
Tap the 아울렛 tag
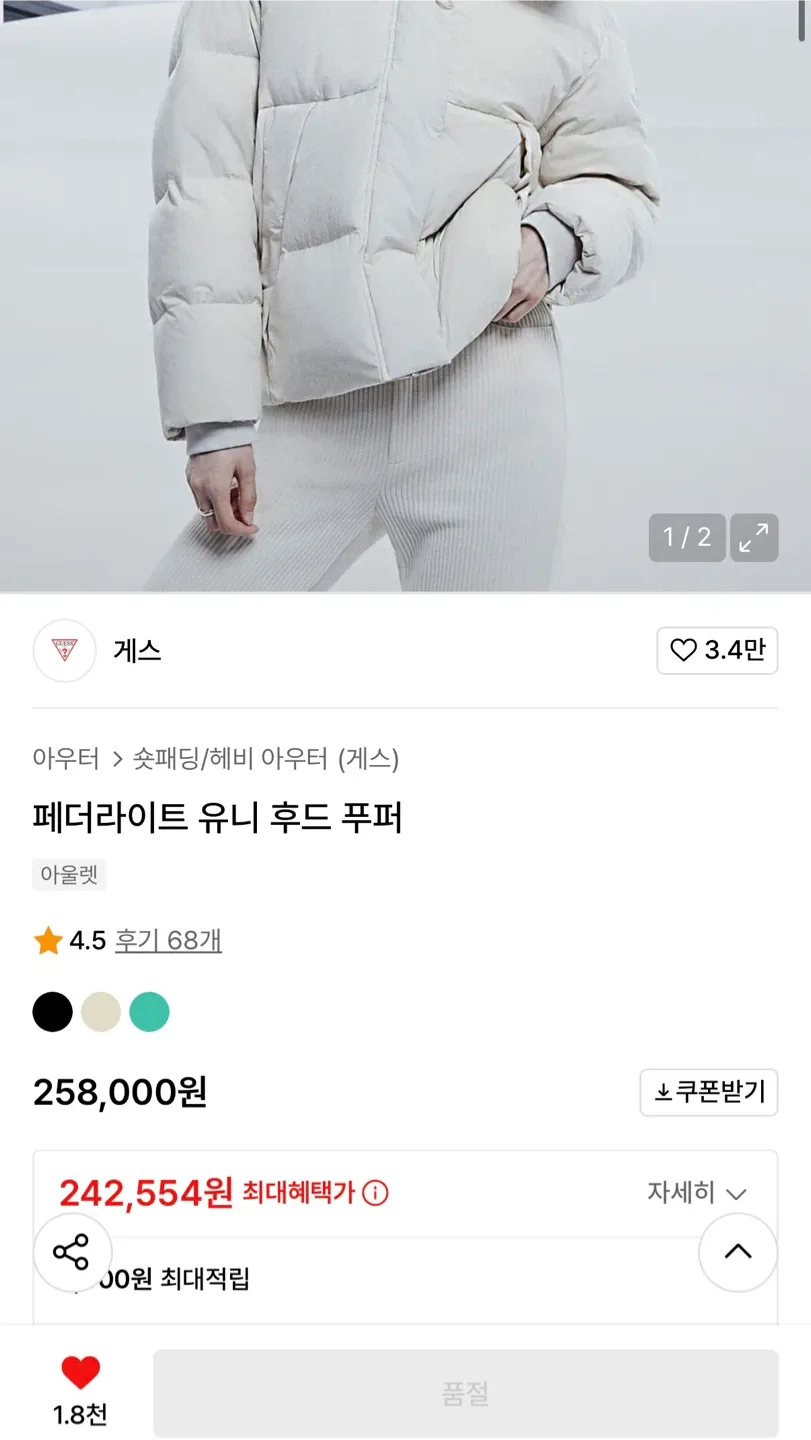pos(69,875)
